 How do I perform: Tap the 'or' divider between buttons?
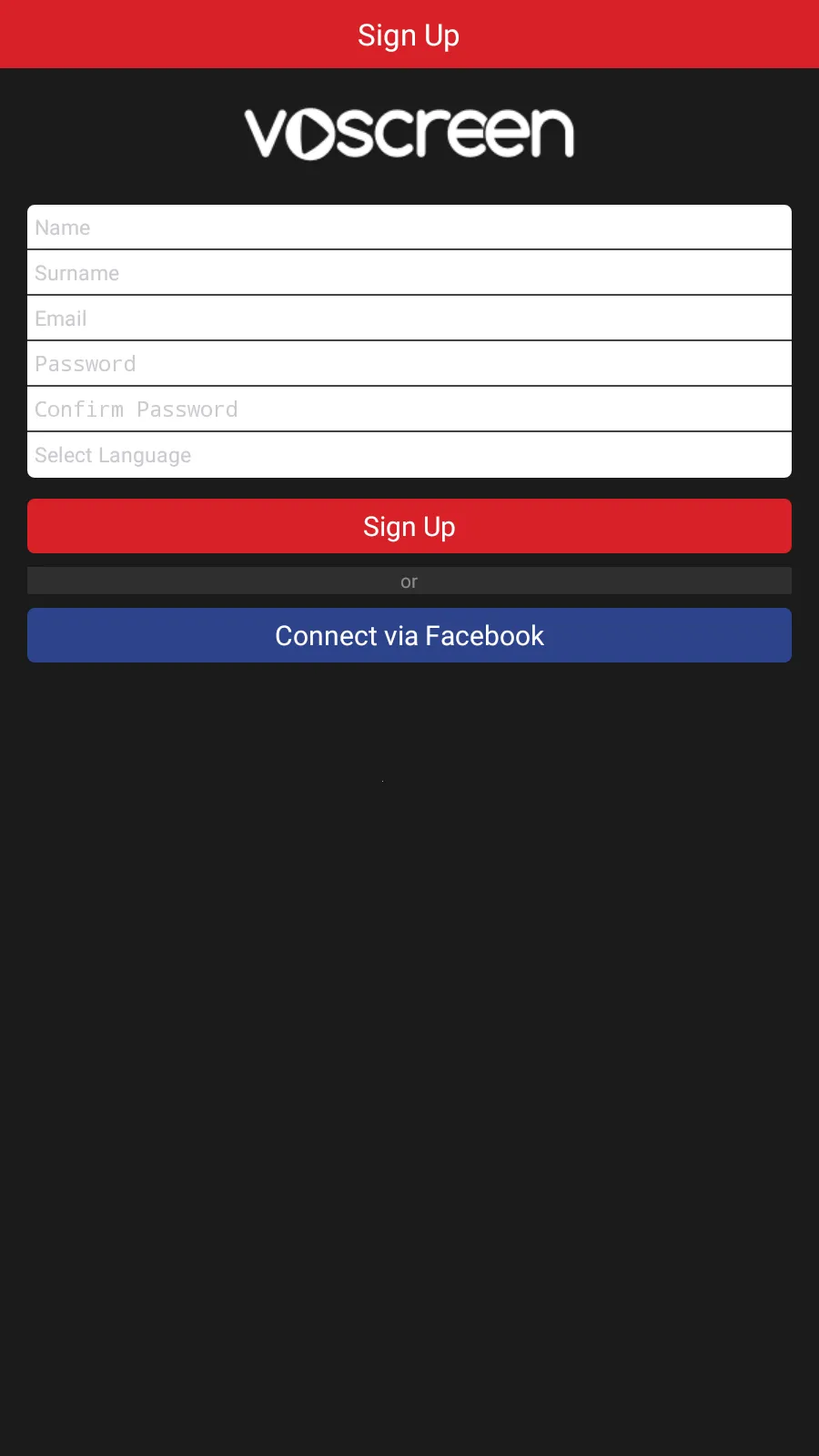409,581
